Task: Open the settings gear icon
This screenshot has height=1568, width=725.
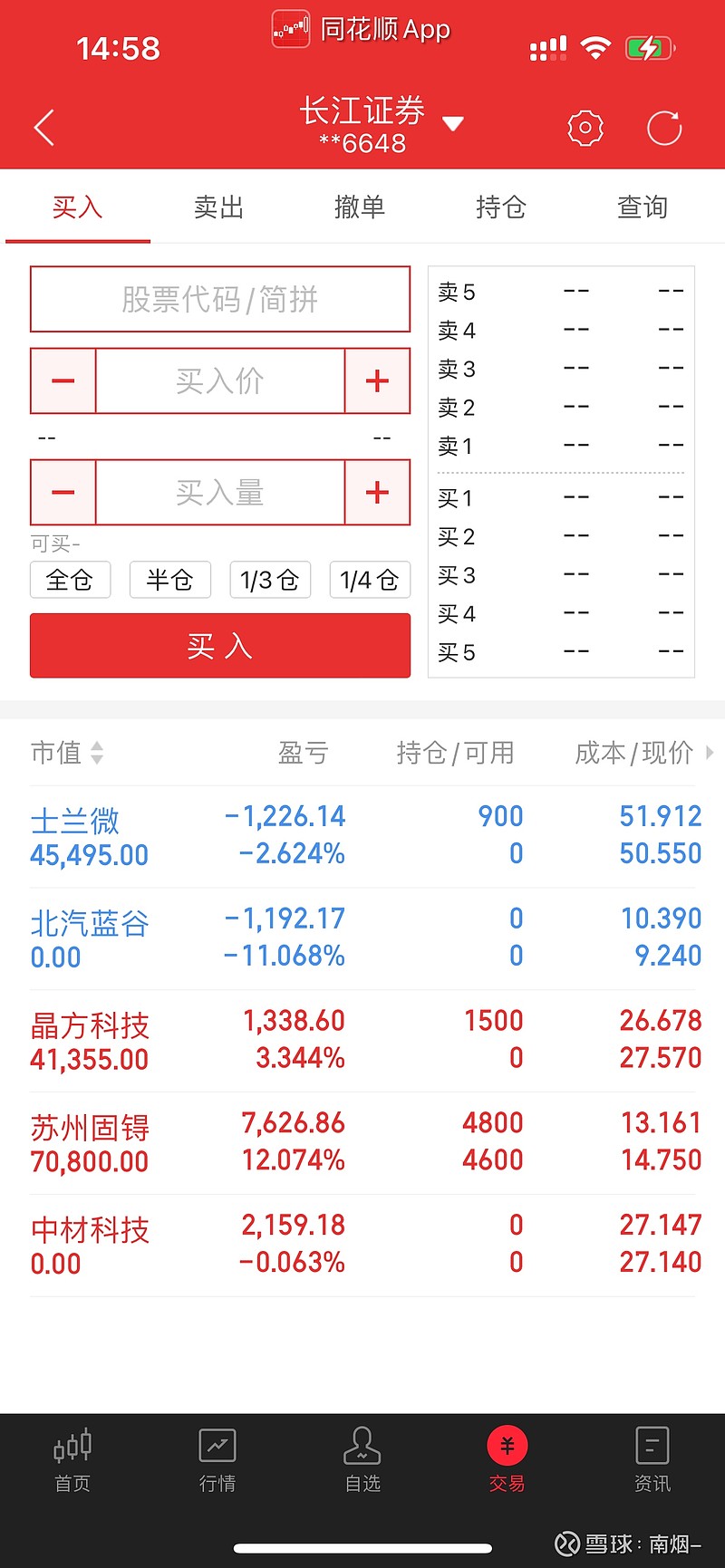Action: pos(585,128)
